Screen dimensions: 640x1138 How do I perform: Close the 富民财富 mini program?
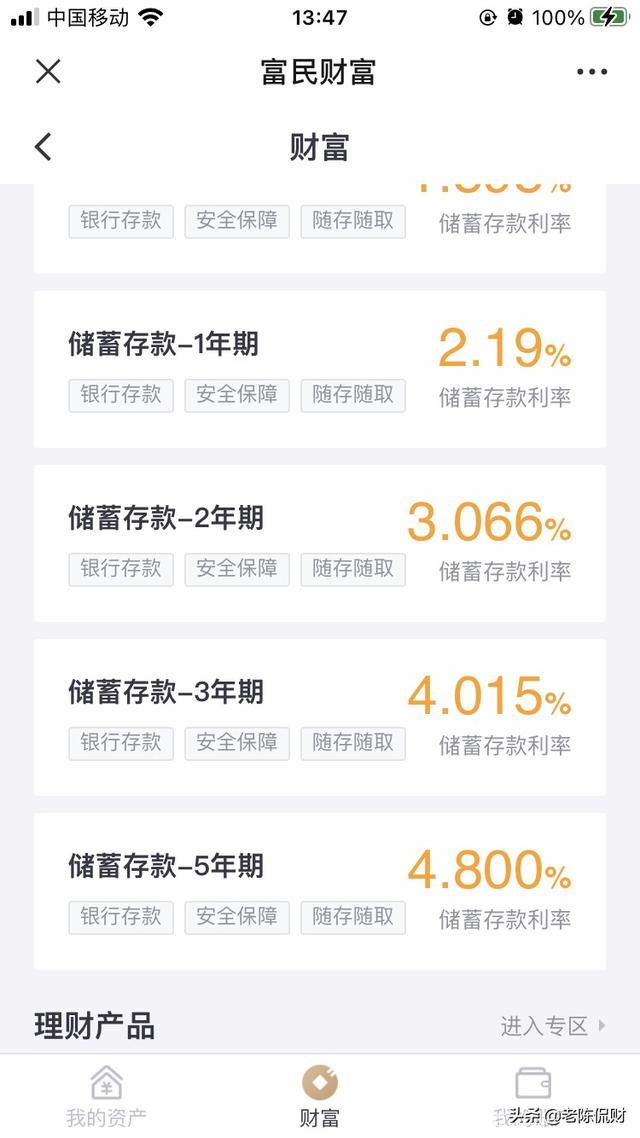tap(48, 71)
